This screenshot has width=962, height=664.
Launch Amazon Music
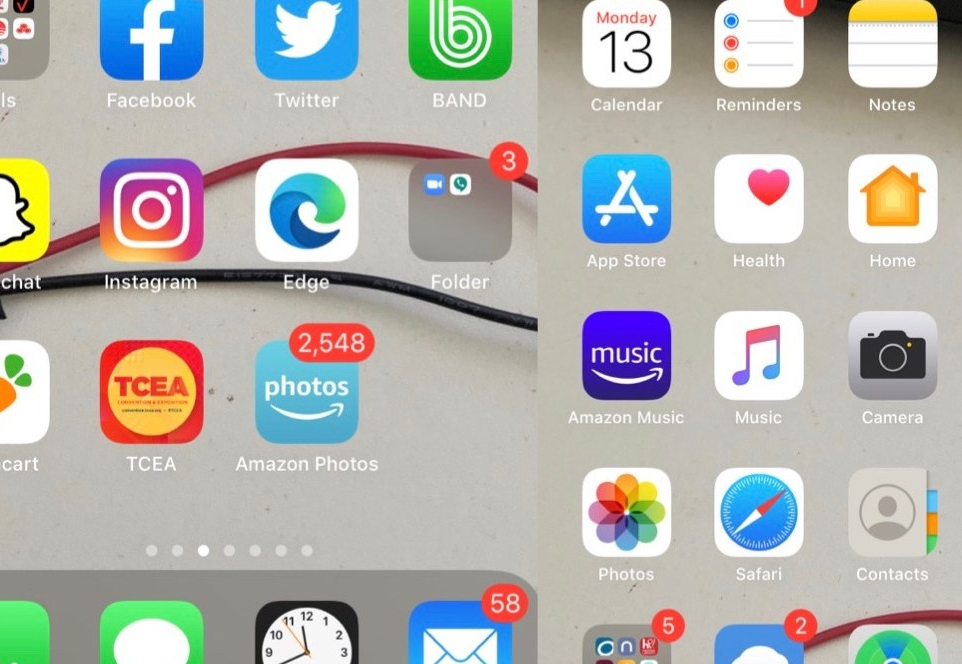(626, 355)
